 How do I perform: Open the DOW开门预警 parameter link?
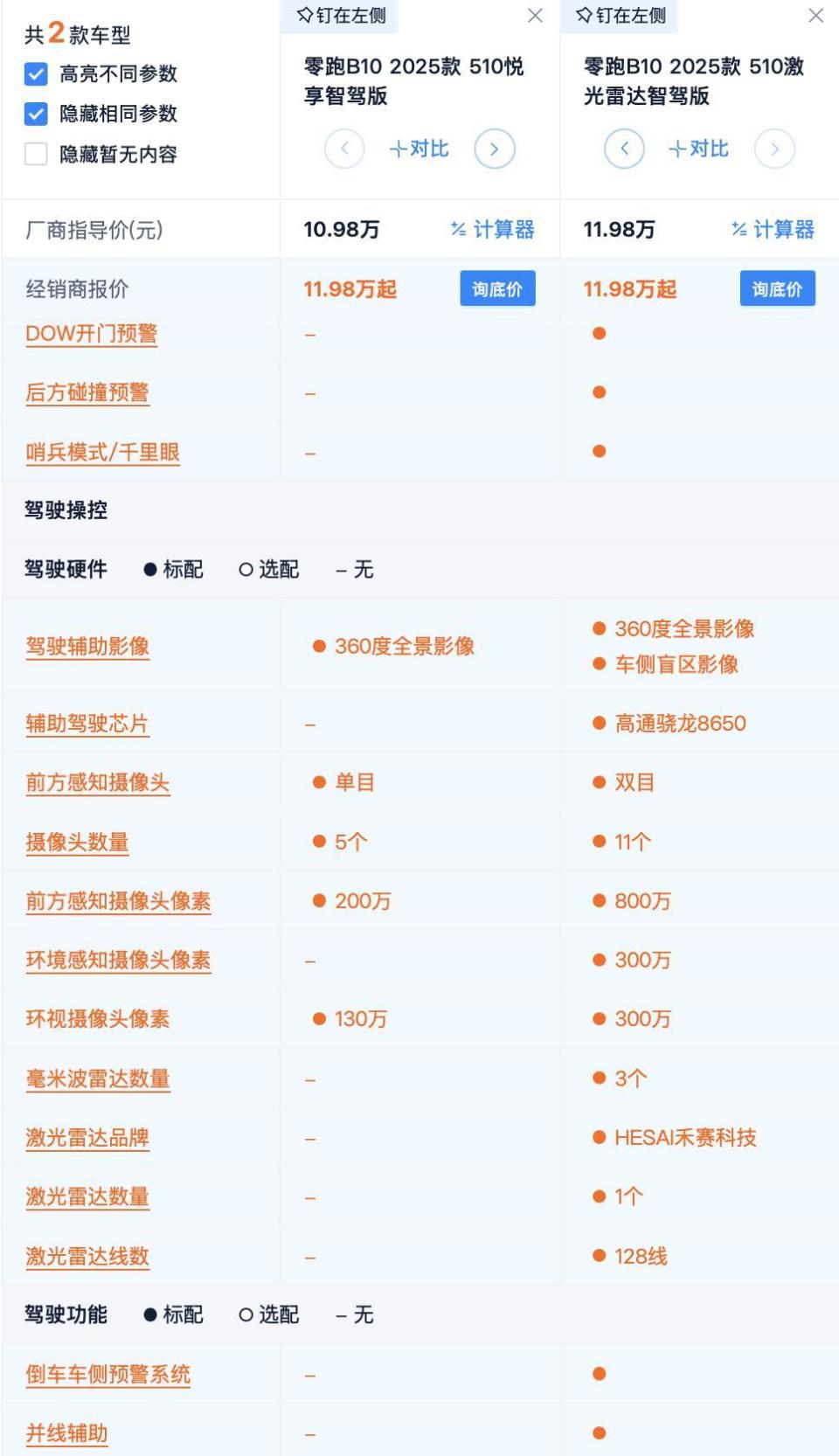91,333
